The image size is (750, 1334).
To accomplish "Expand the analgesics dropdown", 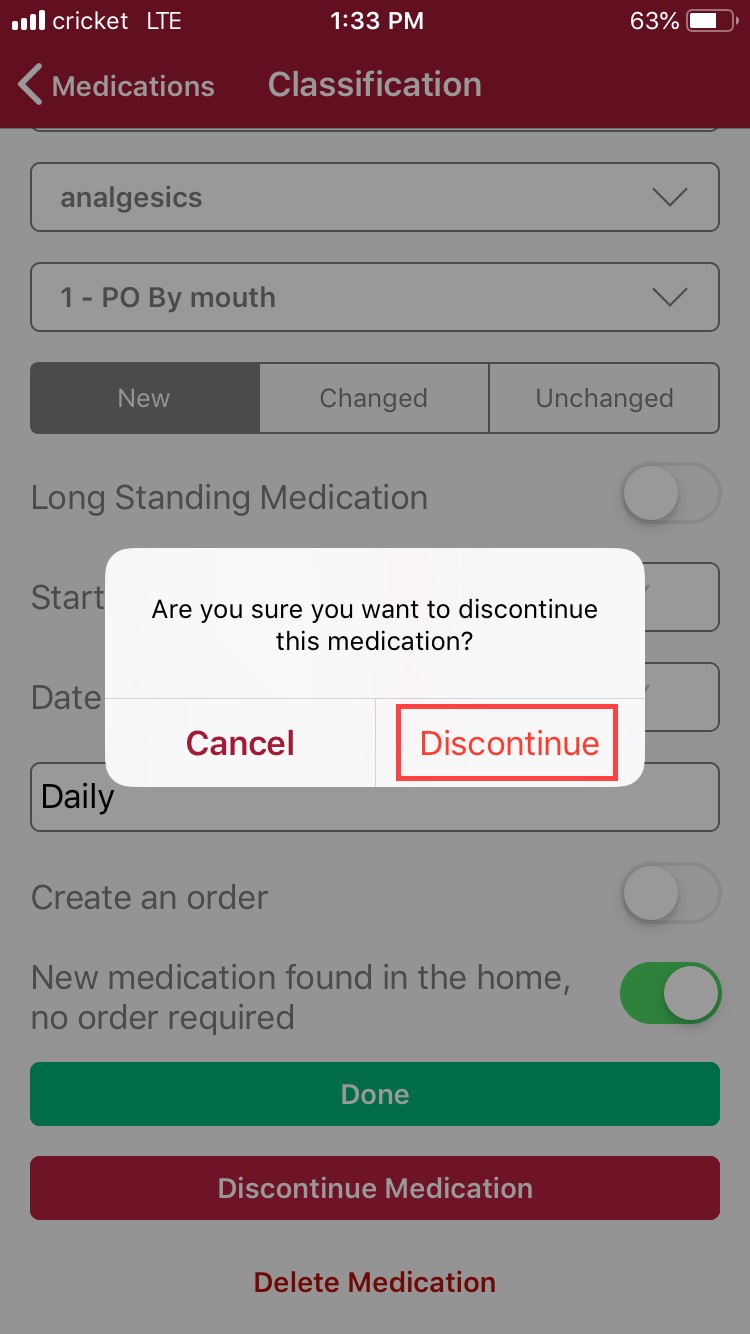I will (x=375, y=197).
